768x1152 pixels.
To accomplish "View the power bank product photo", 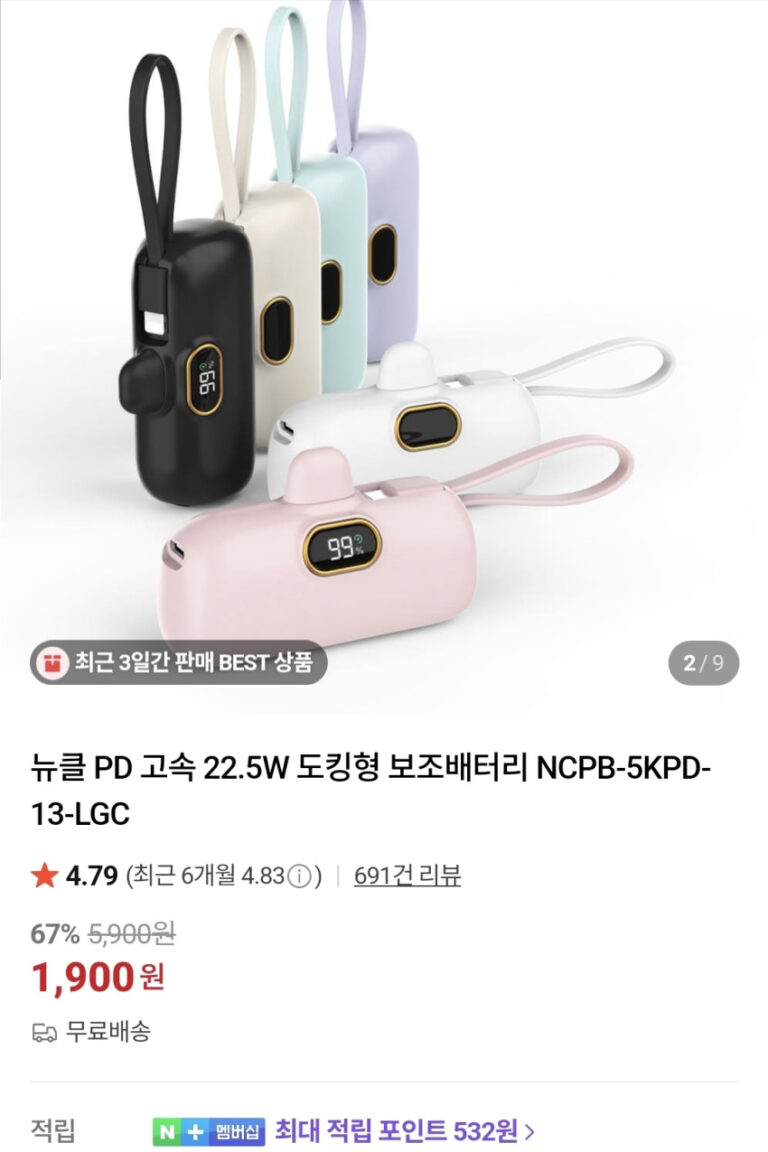I will [x=384, y=340].
